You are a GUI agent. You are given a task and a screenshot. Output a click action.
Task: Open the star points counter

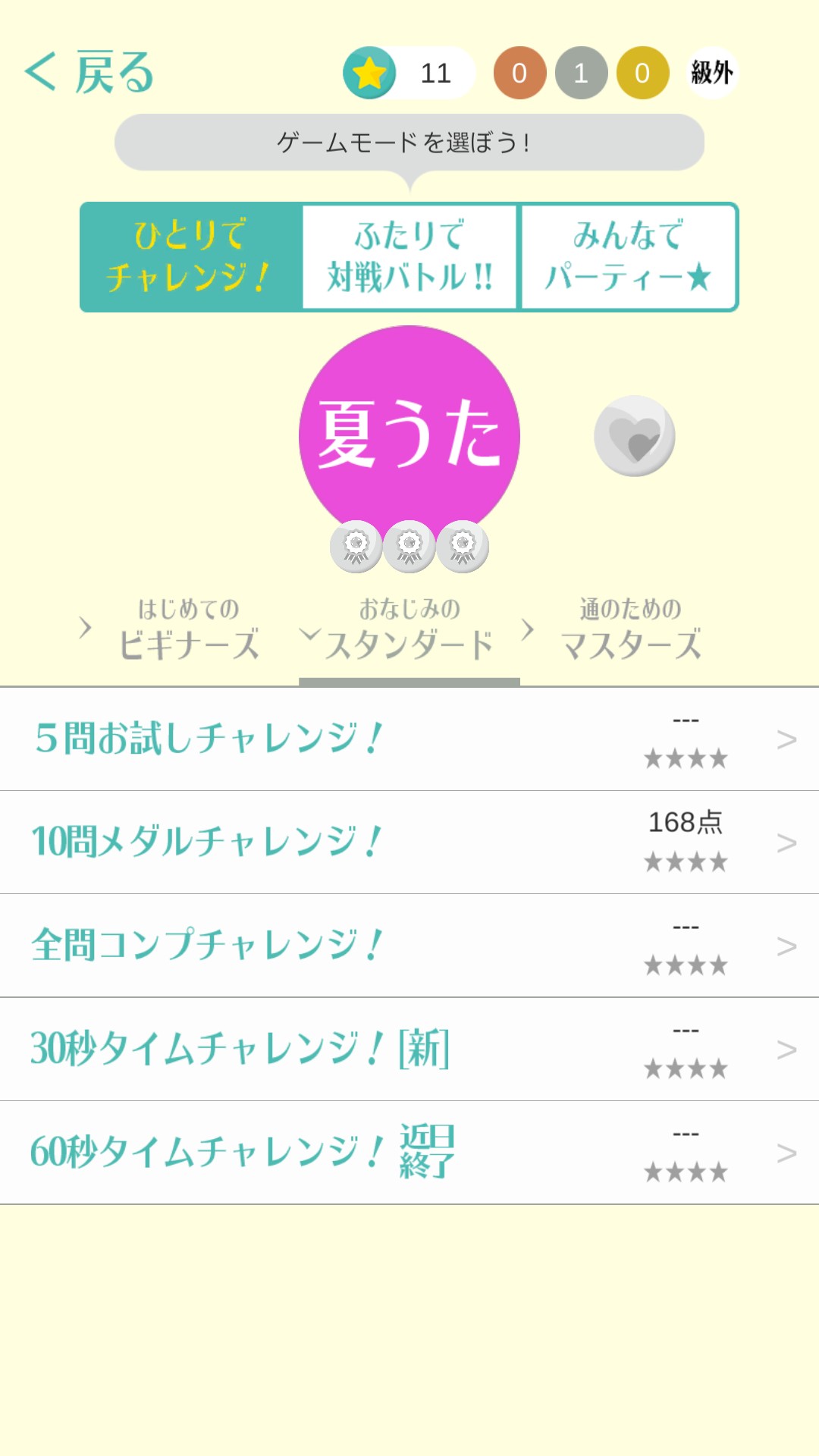[x=409, y=73]
